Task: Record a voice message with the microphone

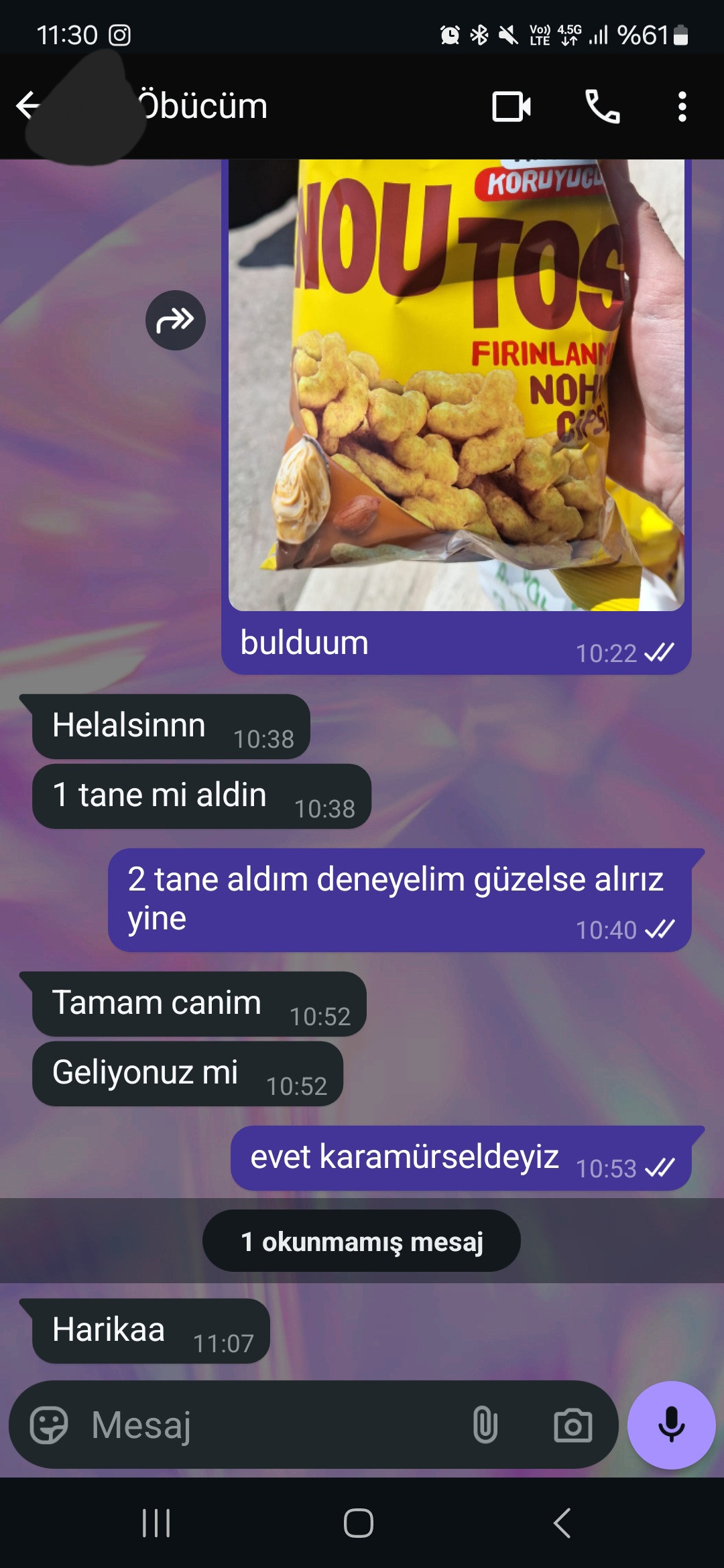Action: click(x=671, y=1425)
